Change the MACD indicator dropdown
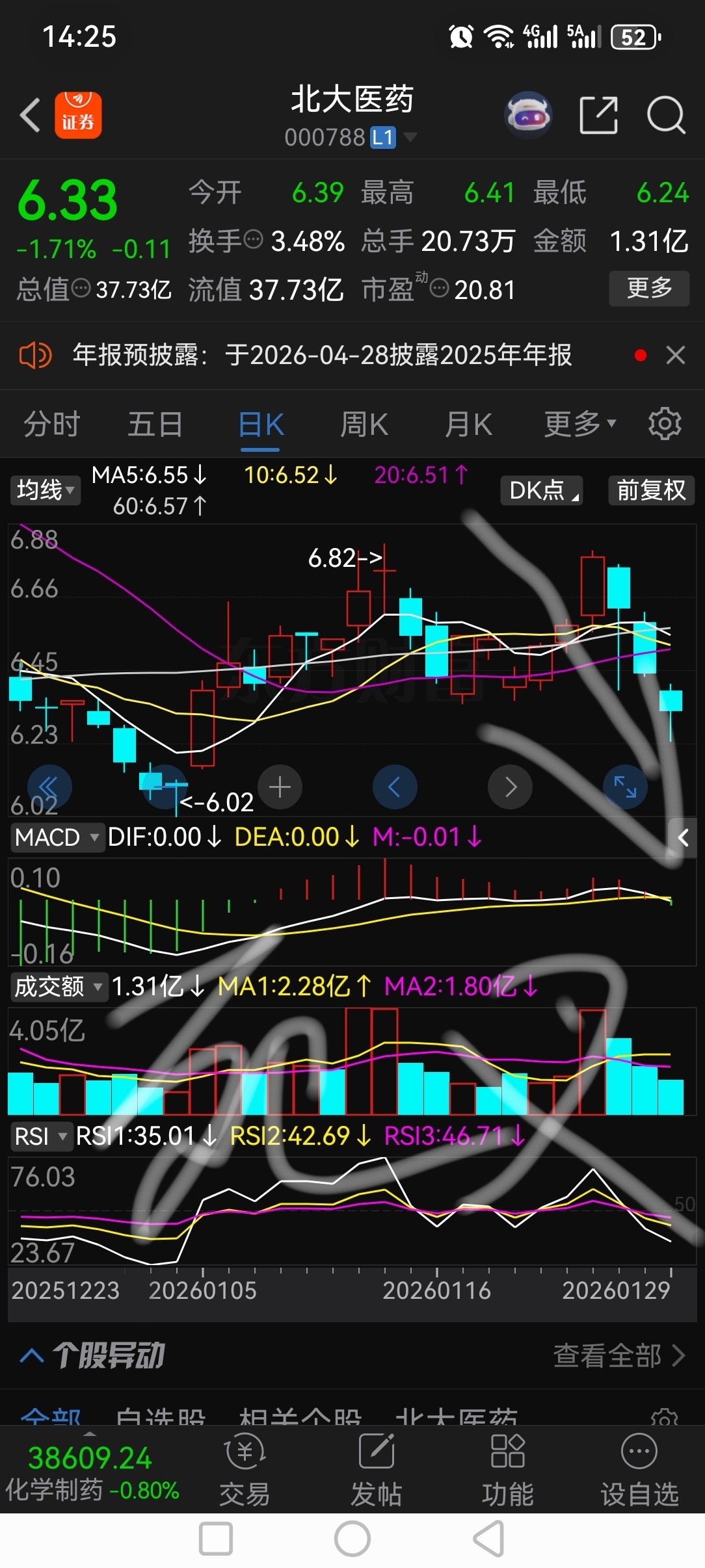Viewport: 705px width, 1568px height. [57, 837]
